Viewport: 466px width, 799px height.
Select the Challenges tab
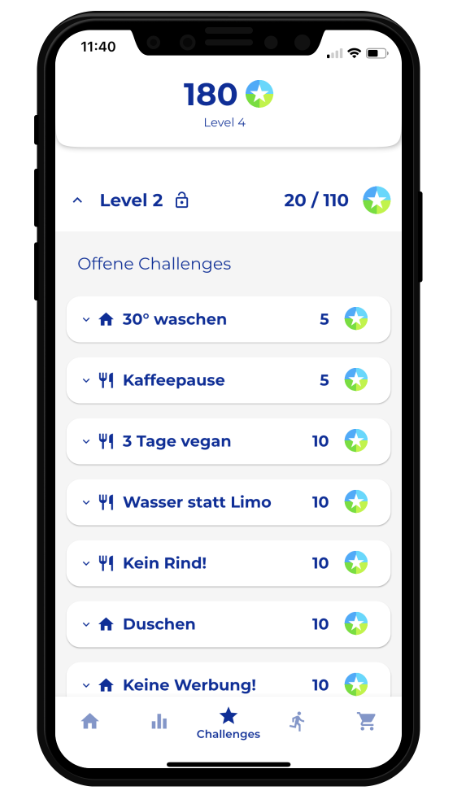(x=228, y=724)
